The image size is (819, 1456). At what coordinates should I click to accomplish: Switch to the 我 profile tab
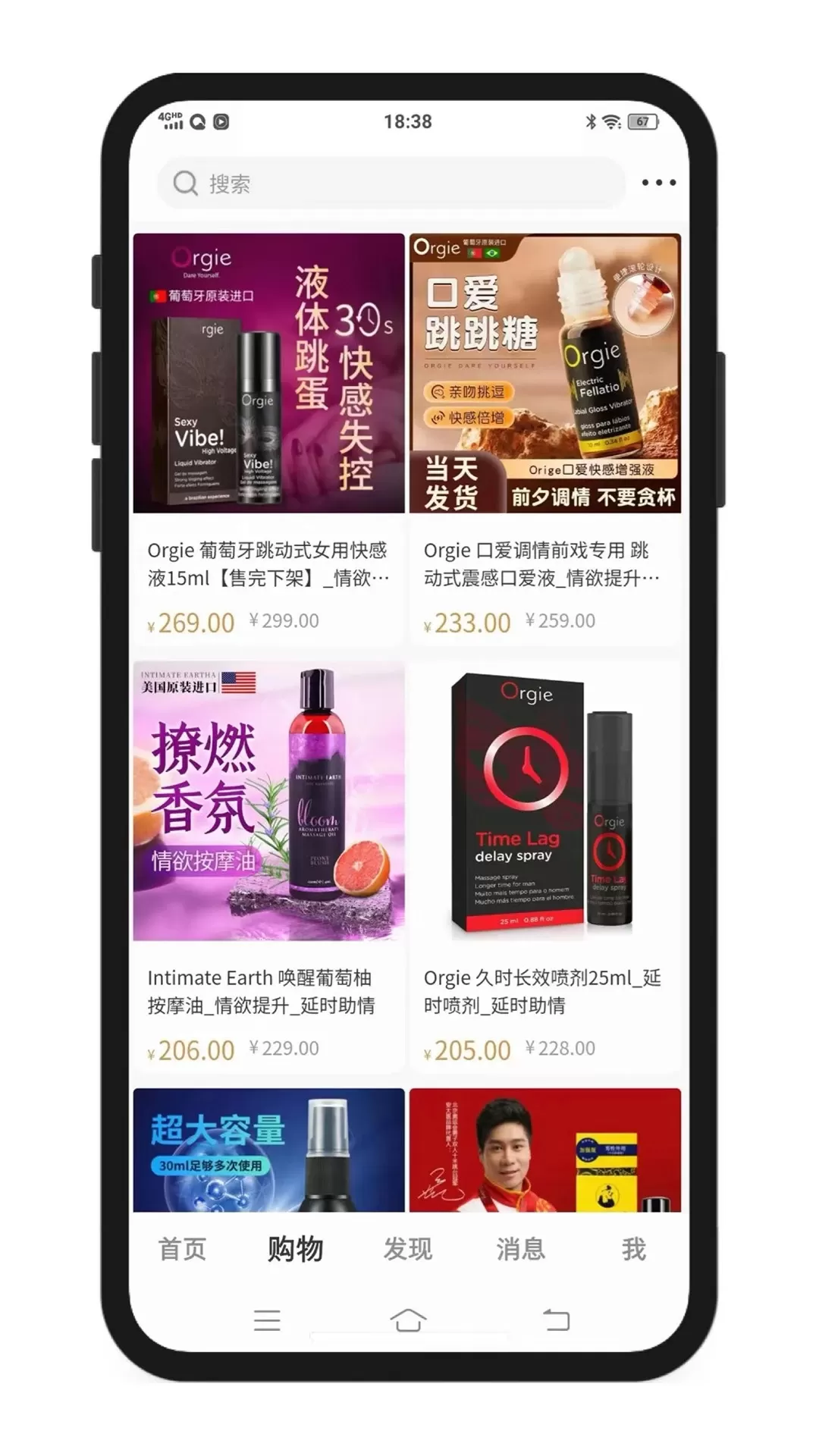633,1249
